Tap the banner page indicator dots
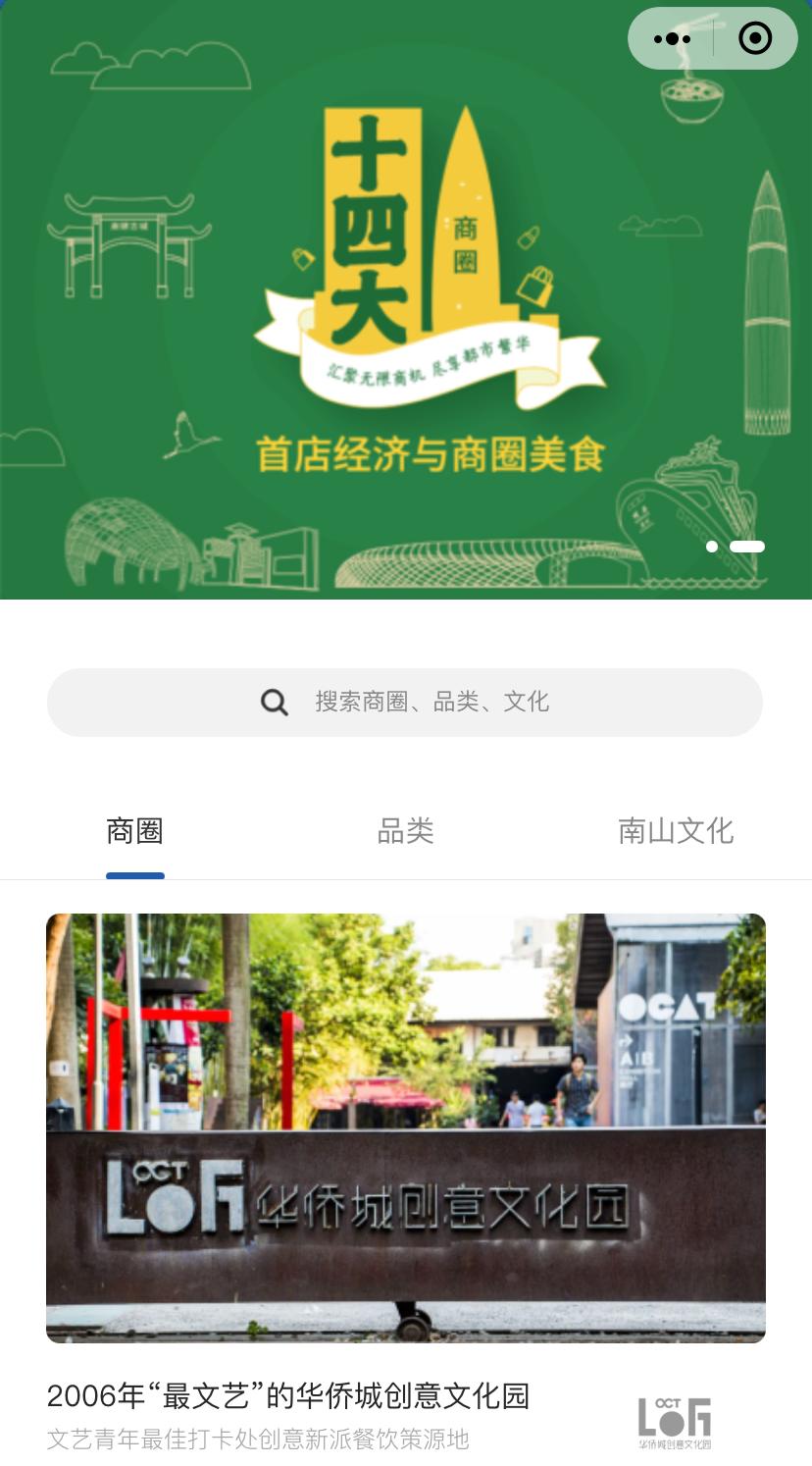 point(736,547)
